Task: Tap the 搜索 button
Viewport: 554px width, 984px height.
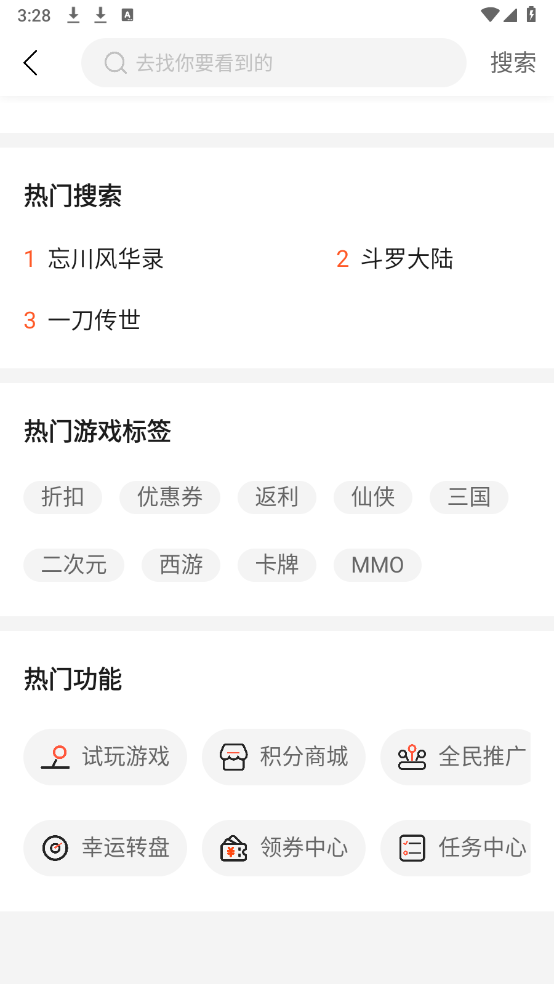Action: coord(513,63)
